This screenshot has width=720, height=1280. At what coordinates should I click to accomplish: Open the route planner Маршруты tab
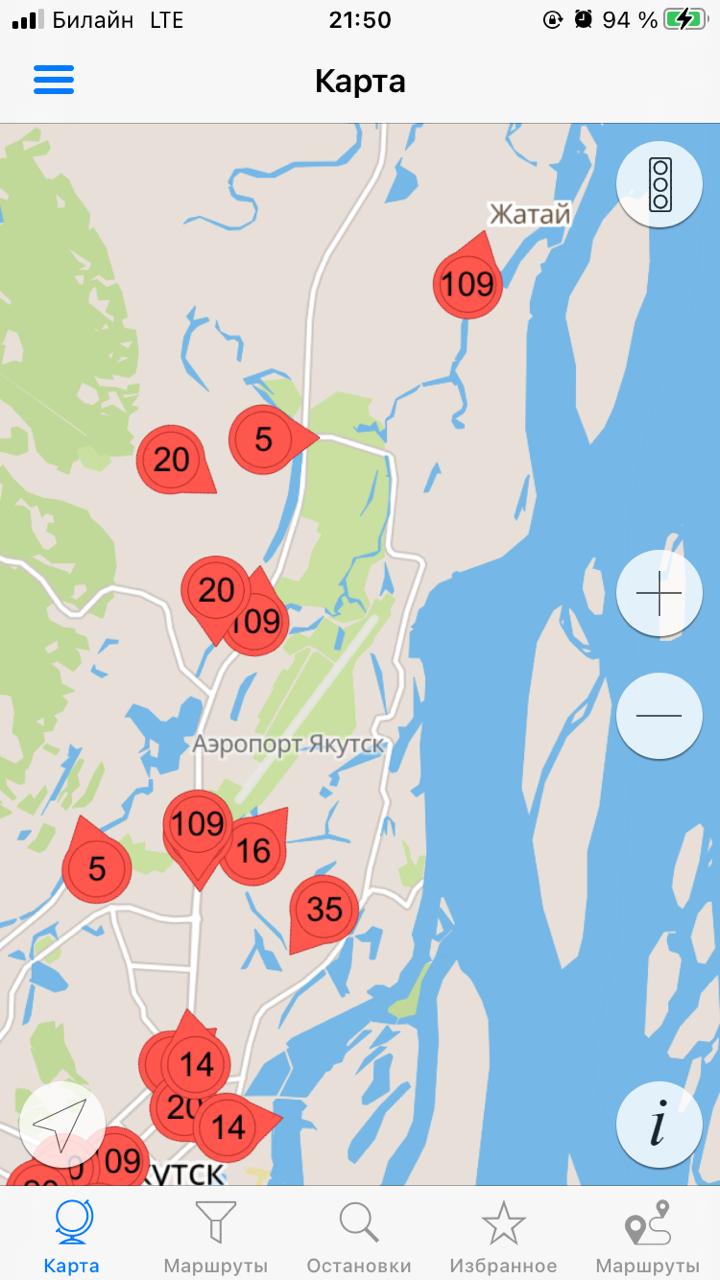(647, 1238)
